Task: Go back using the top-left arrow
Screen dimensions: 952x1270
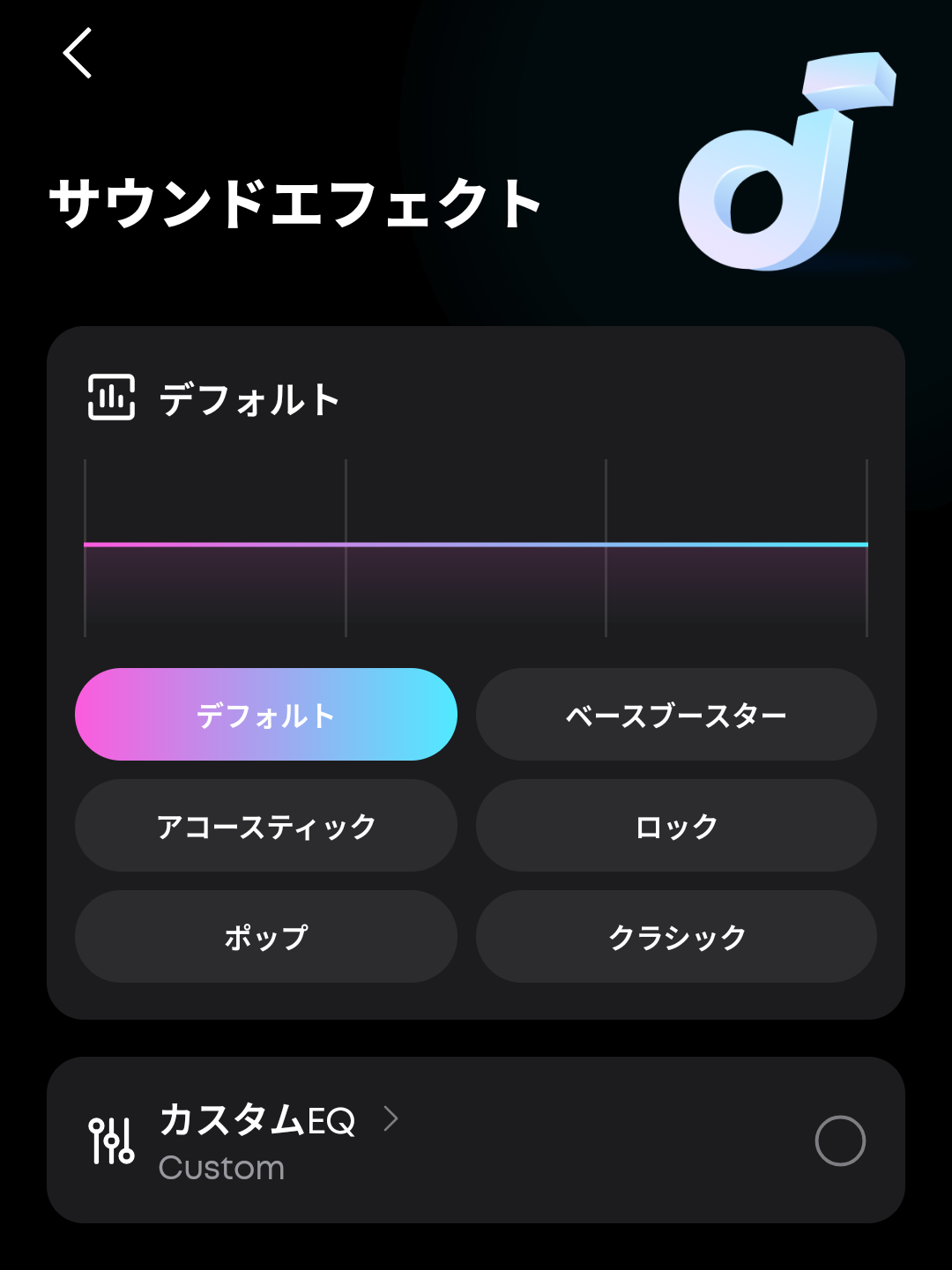Action: (x=78, y=53)
